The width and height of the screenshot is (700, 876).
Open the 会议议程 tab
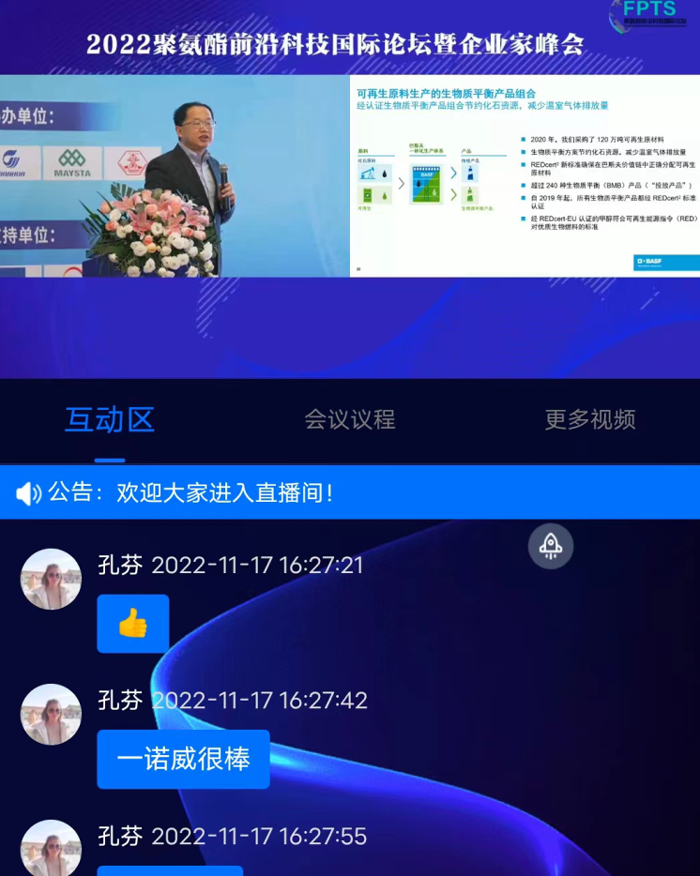click(350, 420)
